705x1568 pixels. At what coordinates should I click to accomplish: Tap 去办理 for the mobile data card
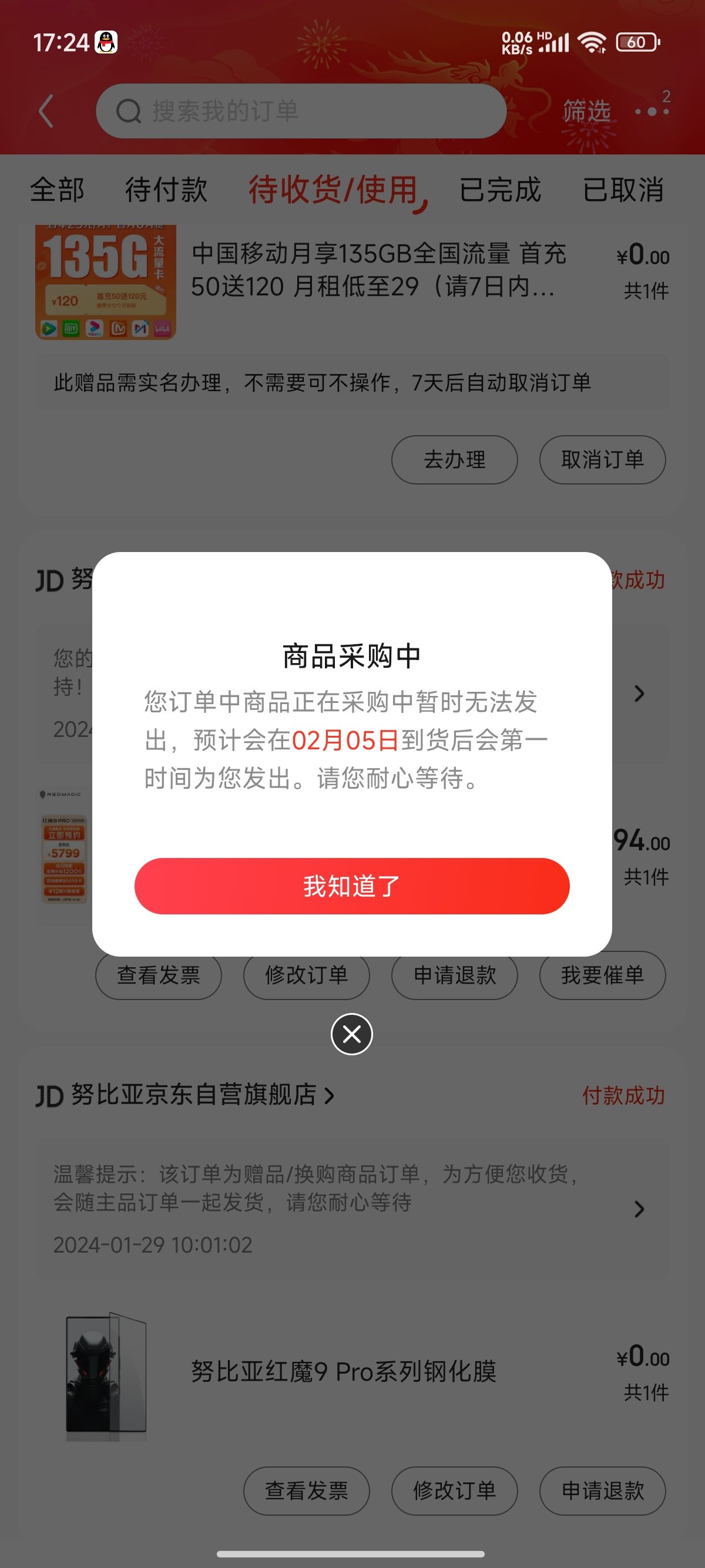pyautogui.click(x=454, y=460)
